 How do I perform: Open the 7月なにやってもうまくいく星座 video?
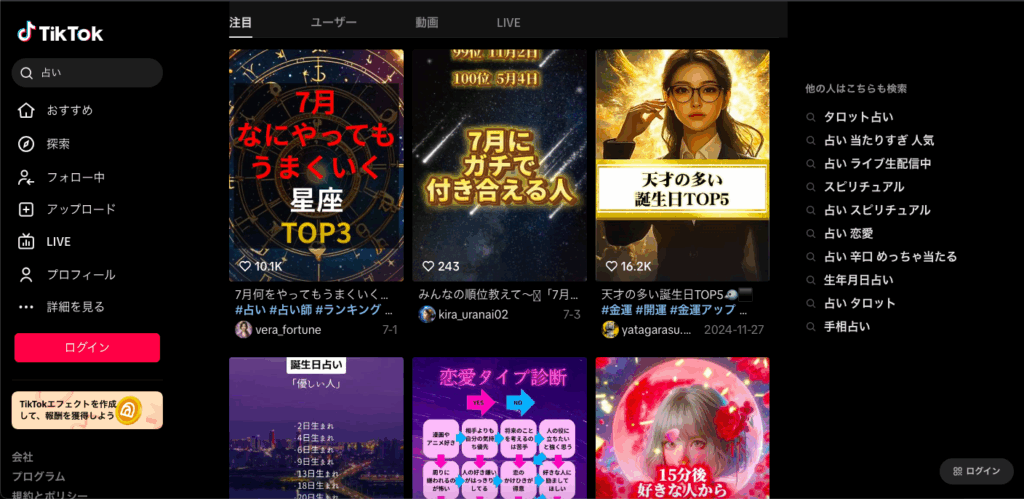(x=316, y=165)
